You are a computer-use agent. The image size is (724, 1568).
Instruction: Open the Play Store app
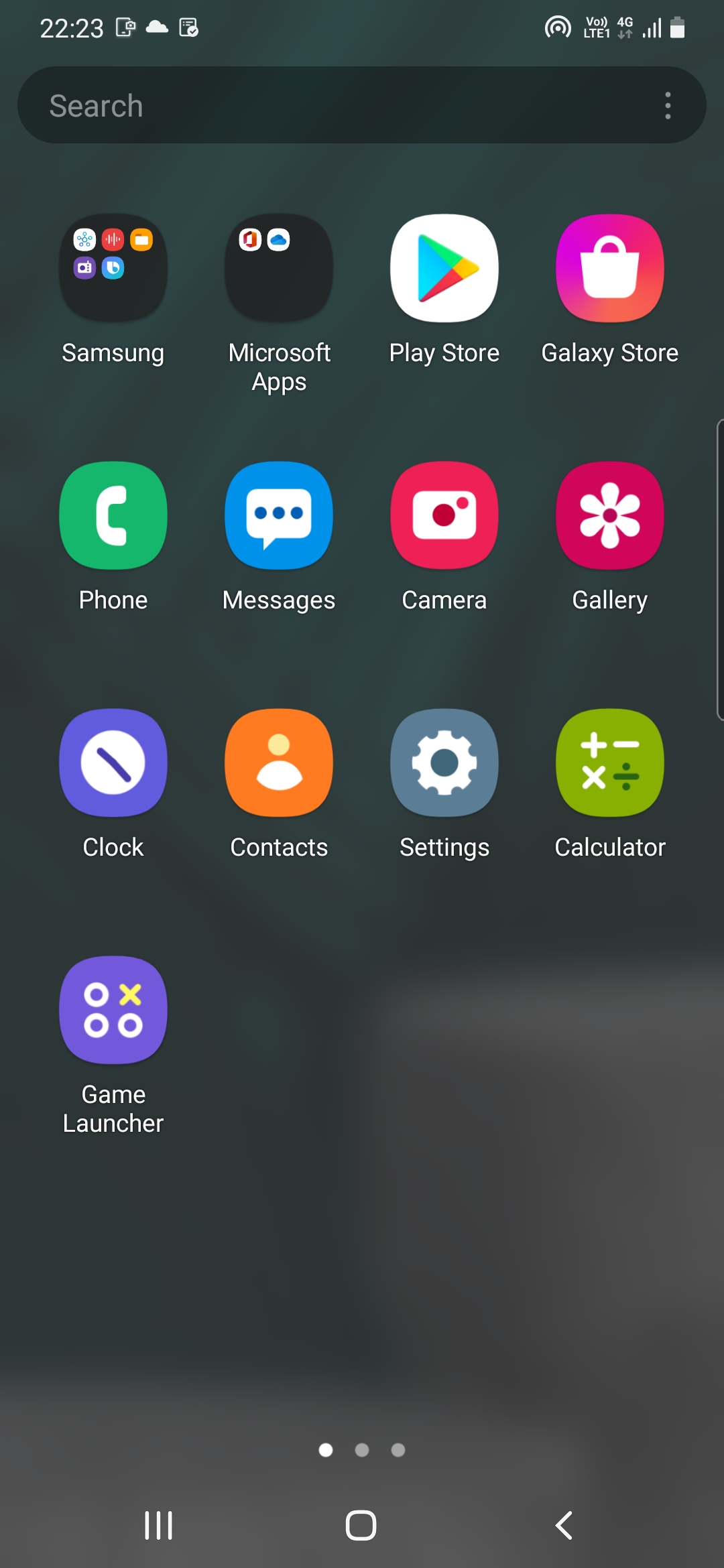[444, 267]
